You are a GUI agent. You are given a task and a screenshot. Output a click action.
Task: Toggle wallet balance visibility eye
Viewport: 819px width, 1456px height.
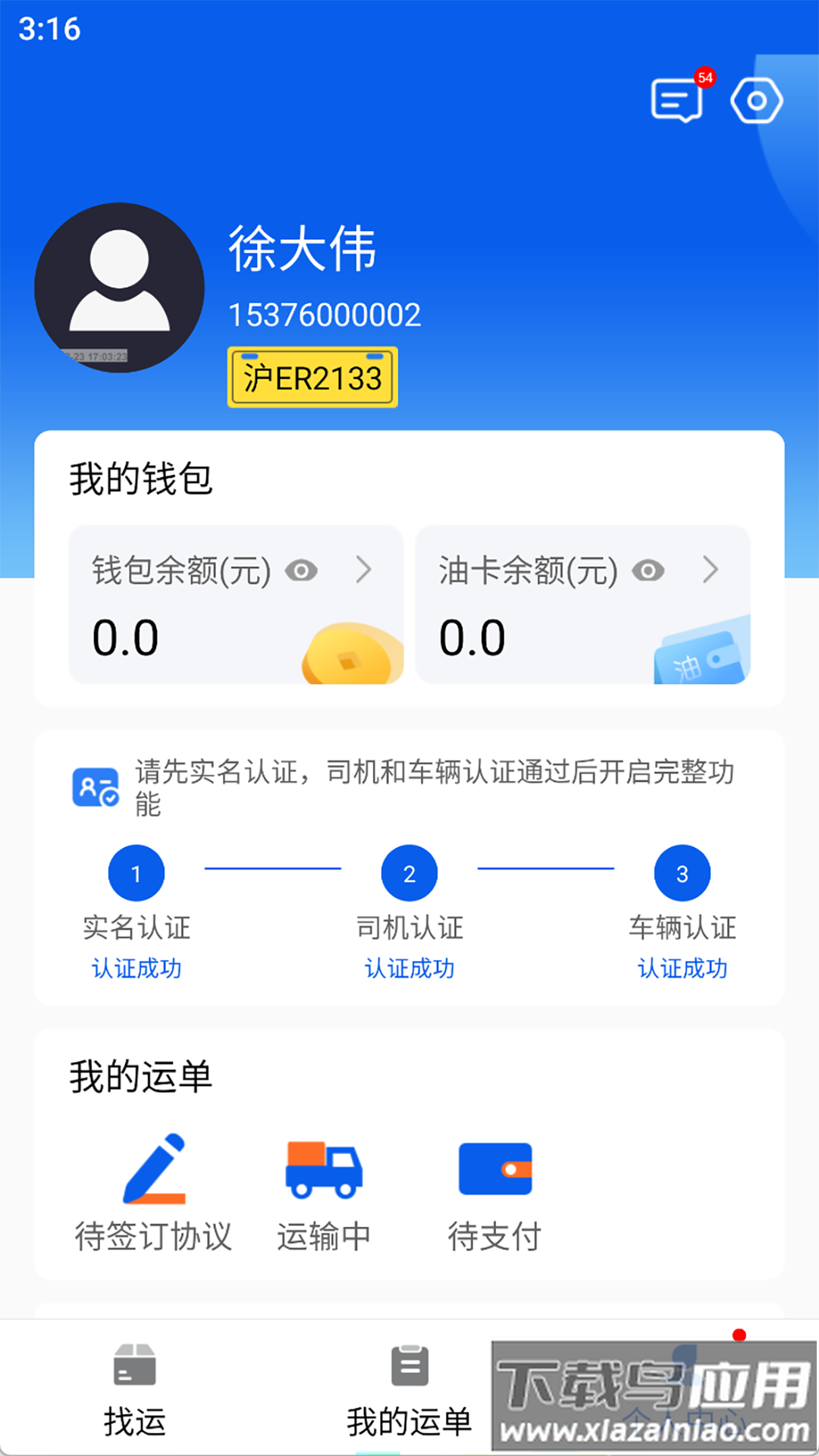click(303, 572)
